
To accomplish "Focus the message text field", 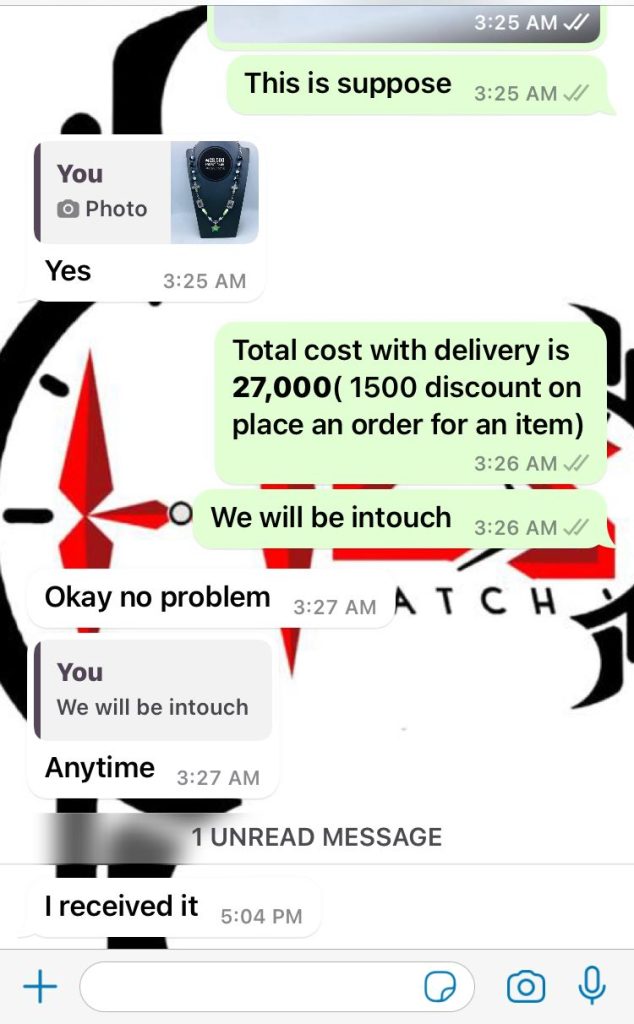I will pyautogui.click(x=250, y=988).
